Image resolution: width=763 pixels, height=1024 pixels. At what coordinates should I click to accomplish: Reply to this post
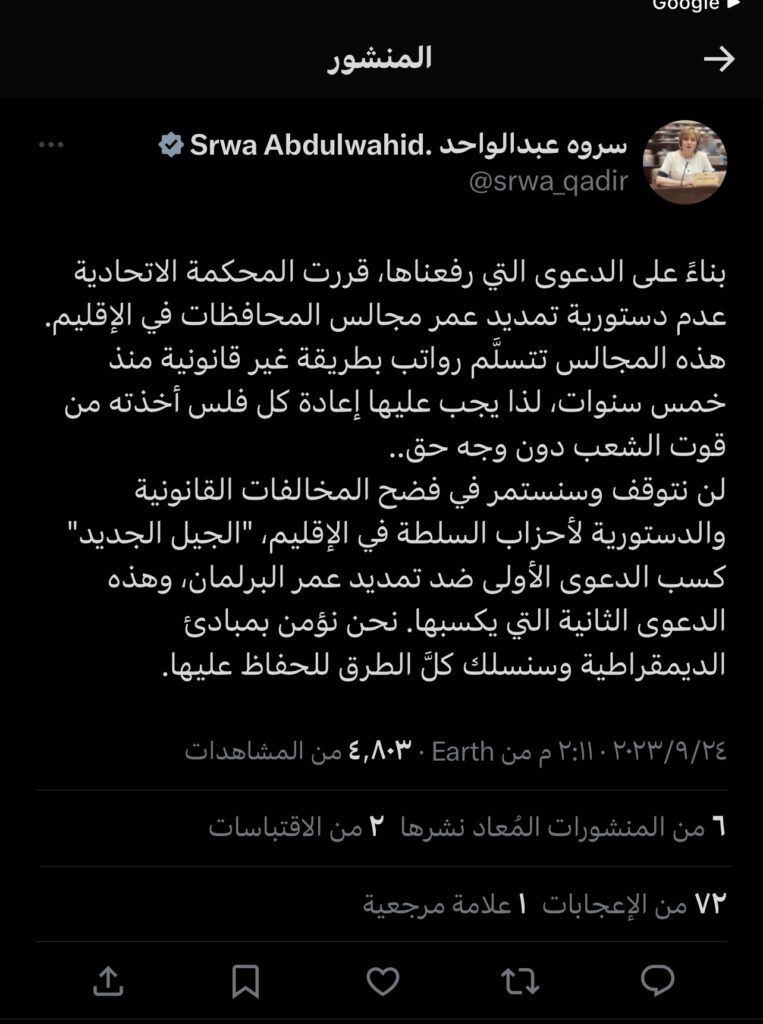tap(657, 981)
